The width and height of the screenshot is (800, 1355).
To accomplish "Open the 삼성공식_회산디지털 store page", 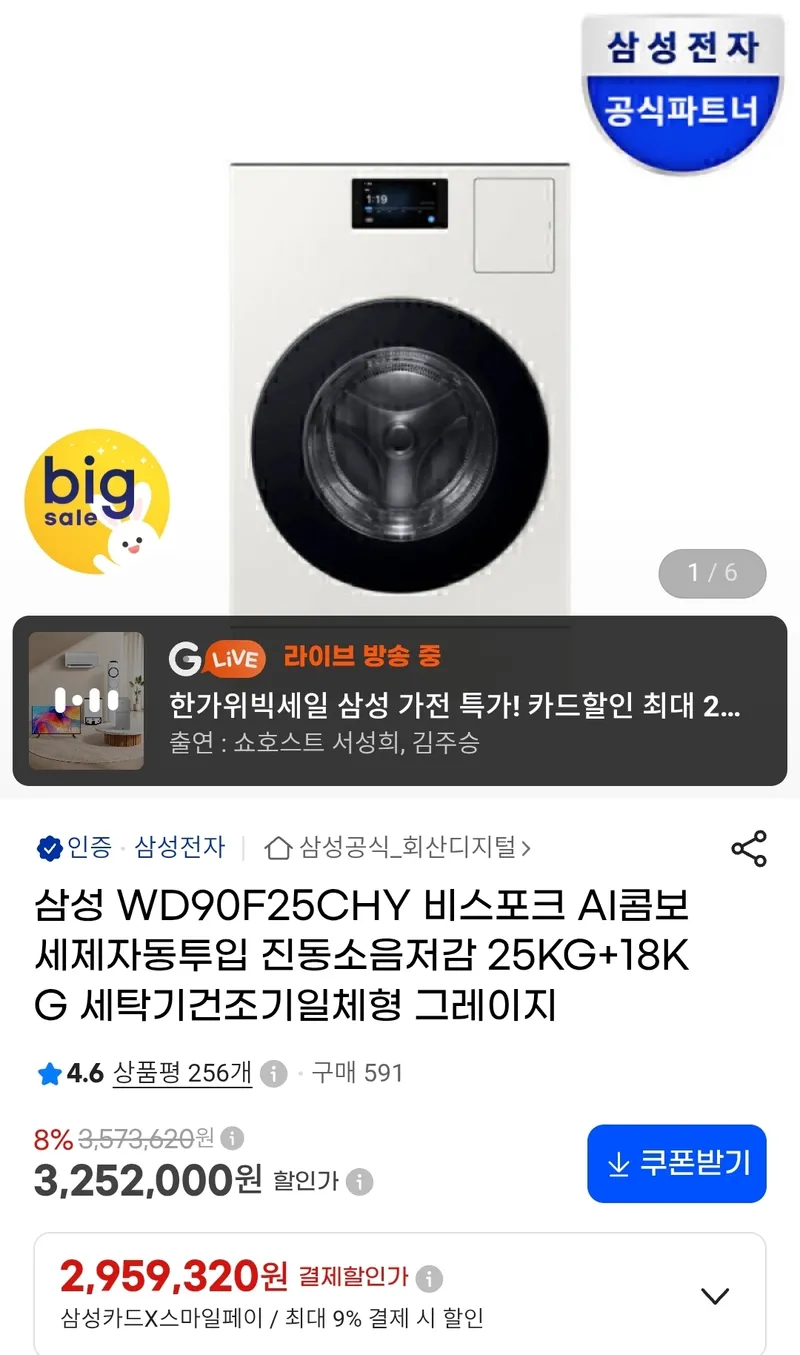I will [x=398, y=848].
